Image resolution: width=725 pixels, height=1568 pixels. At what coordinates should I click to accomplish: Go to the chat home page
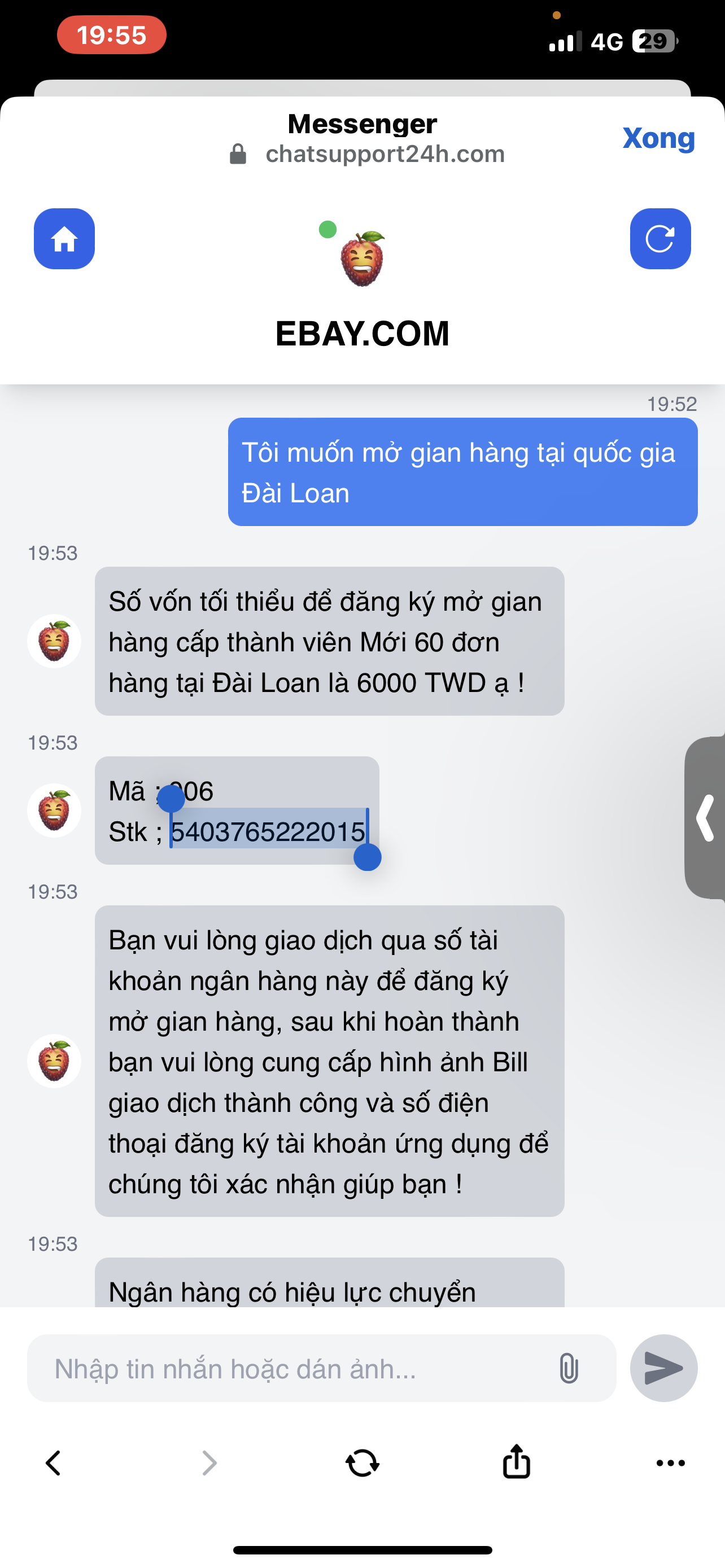tap(64, 239)
